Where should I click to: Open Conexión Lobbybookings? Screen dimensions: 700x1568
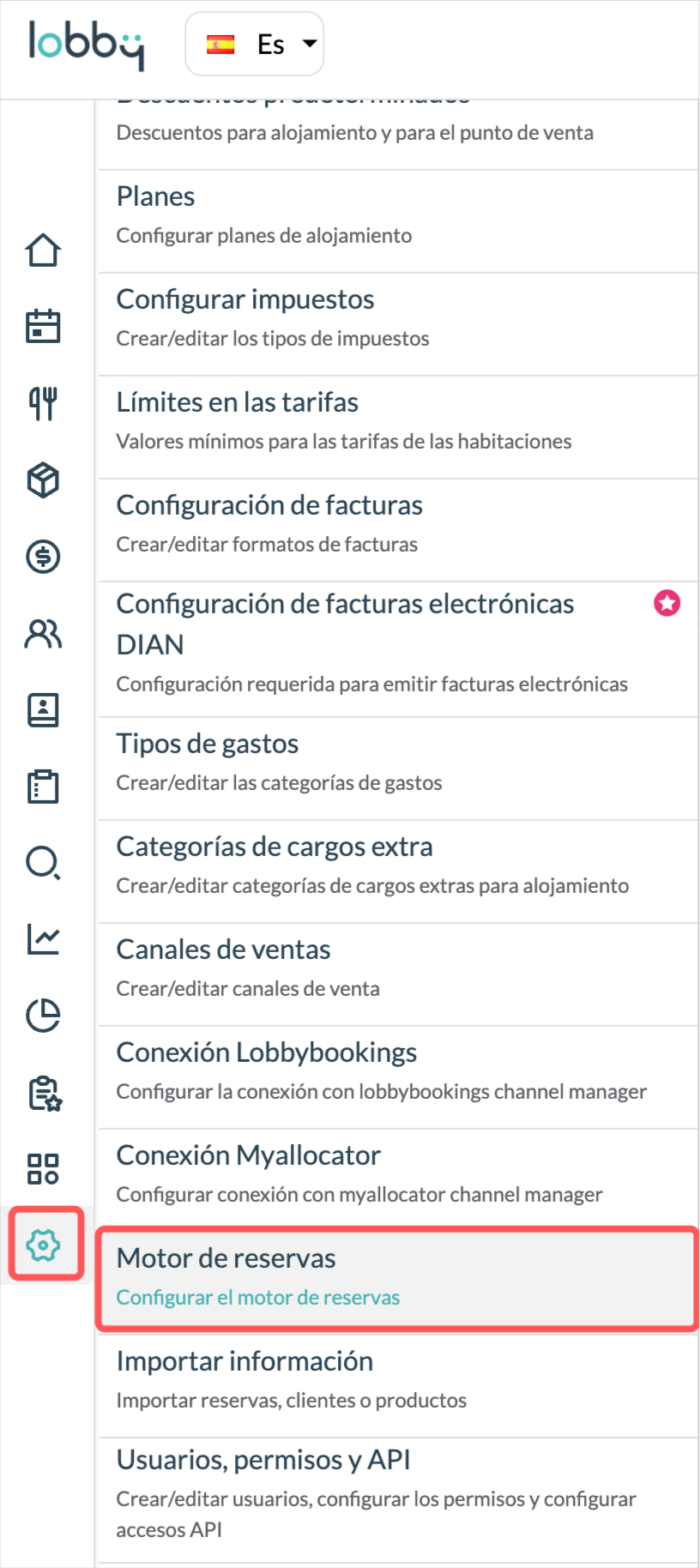coord(398,1077)
